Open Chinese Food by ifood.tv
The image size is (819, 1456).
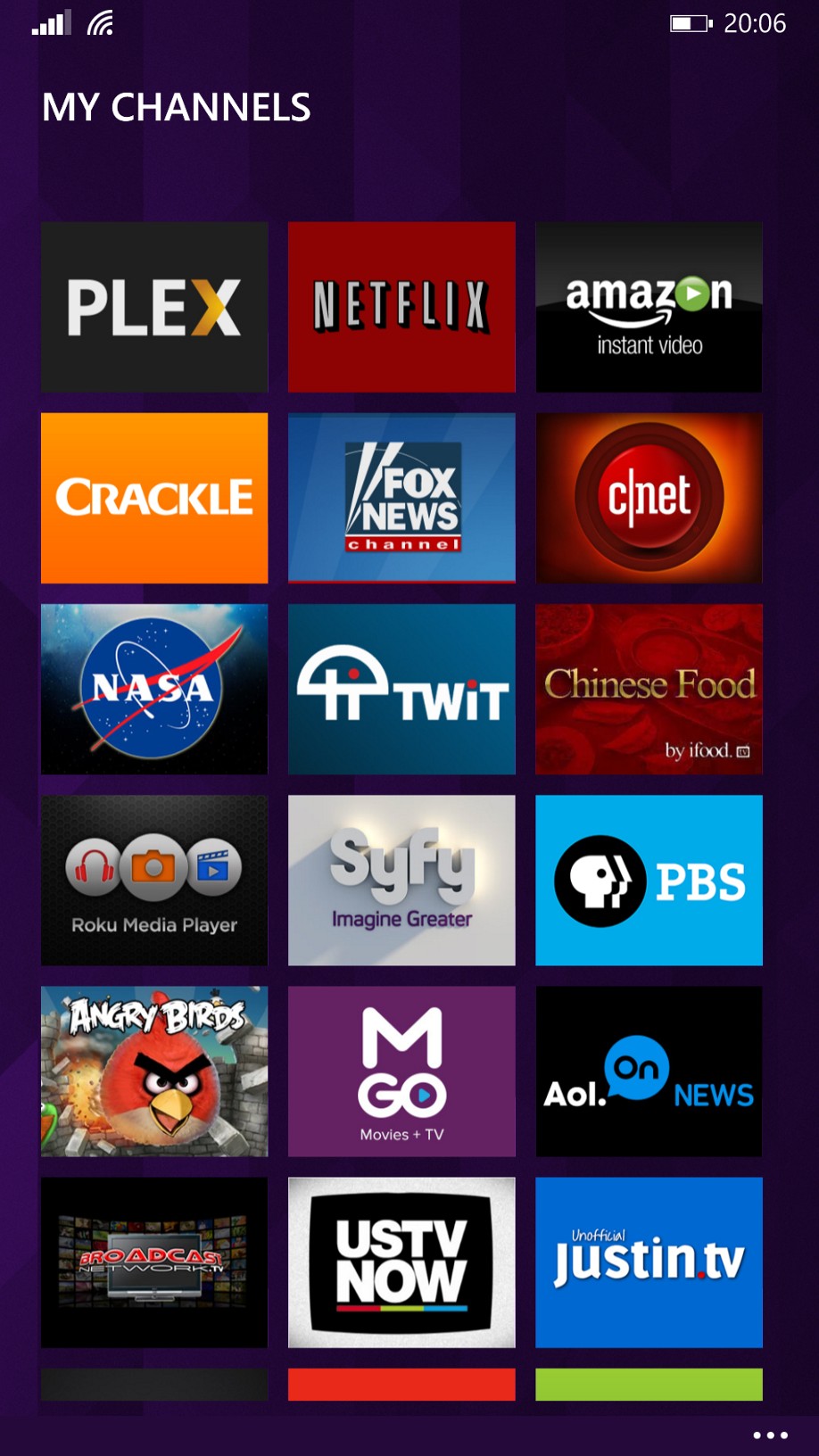pos(649,689)
